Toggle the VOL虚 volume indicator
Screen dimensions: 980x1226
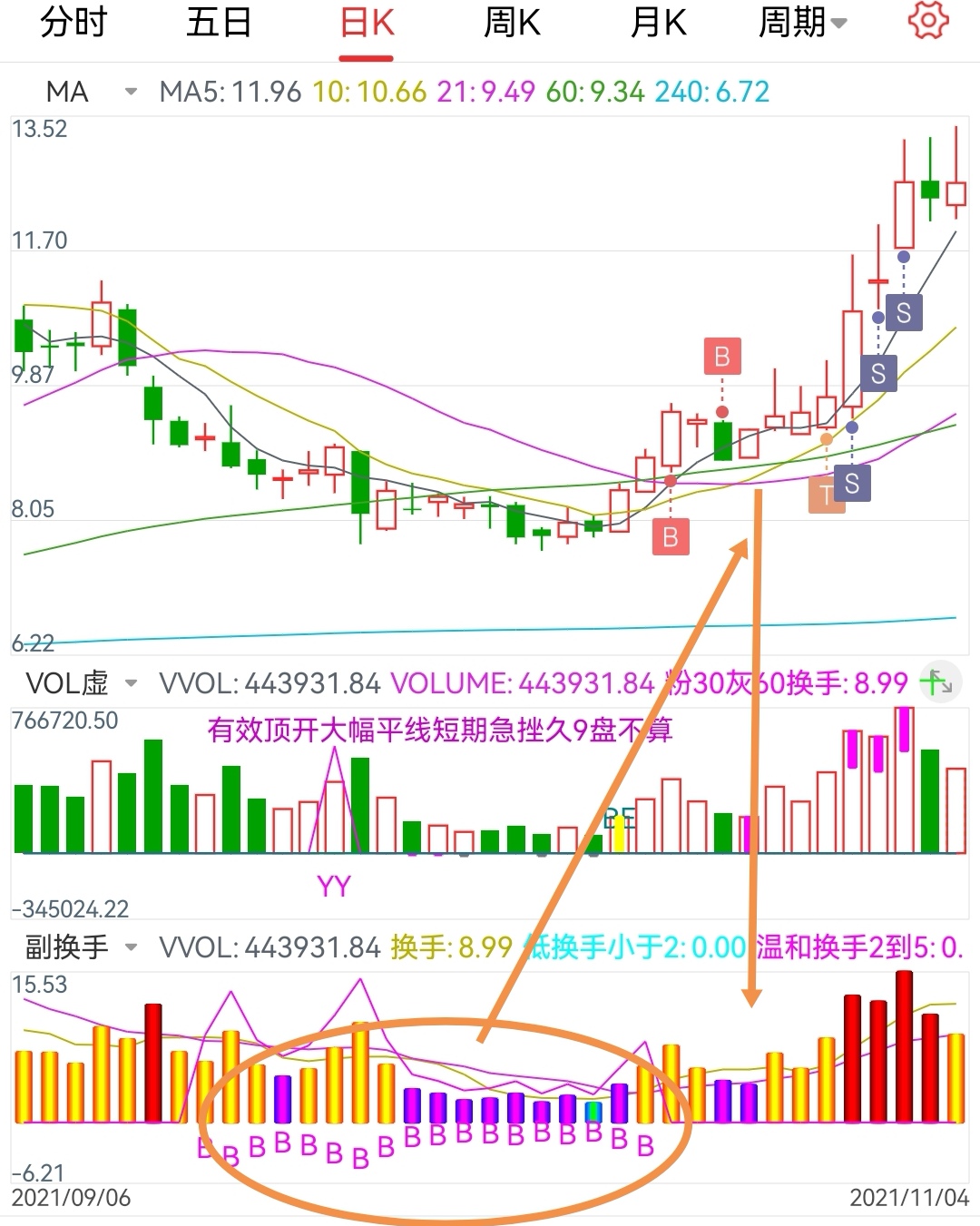pyautogui.click(x=65, y=683)
